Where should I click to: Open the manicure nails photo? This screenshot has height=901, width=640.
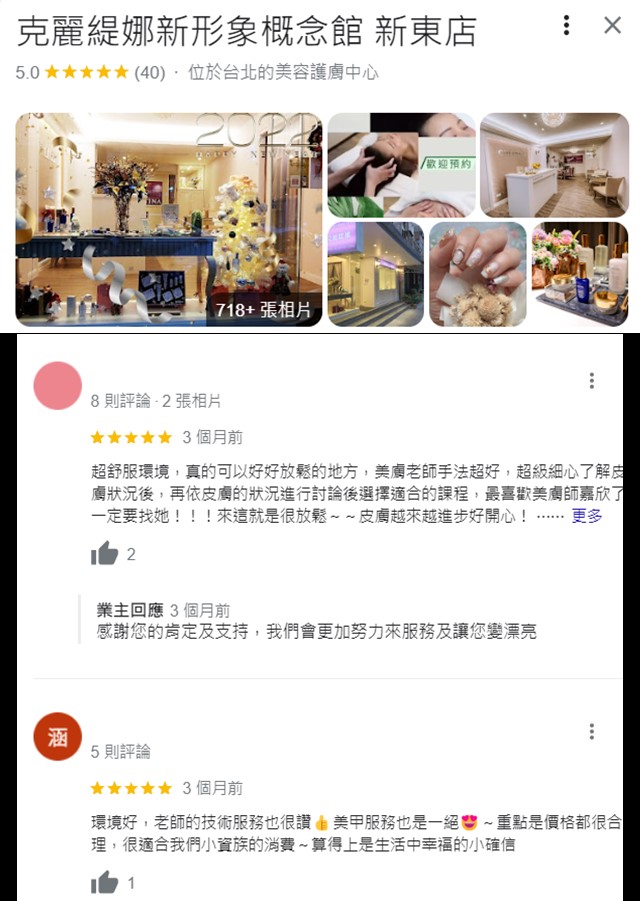(x=477, y=274)
